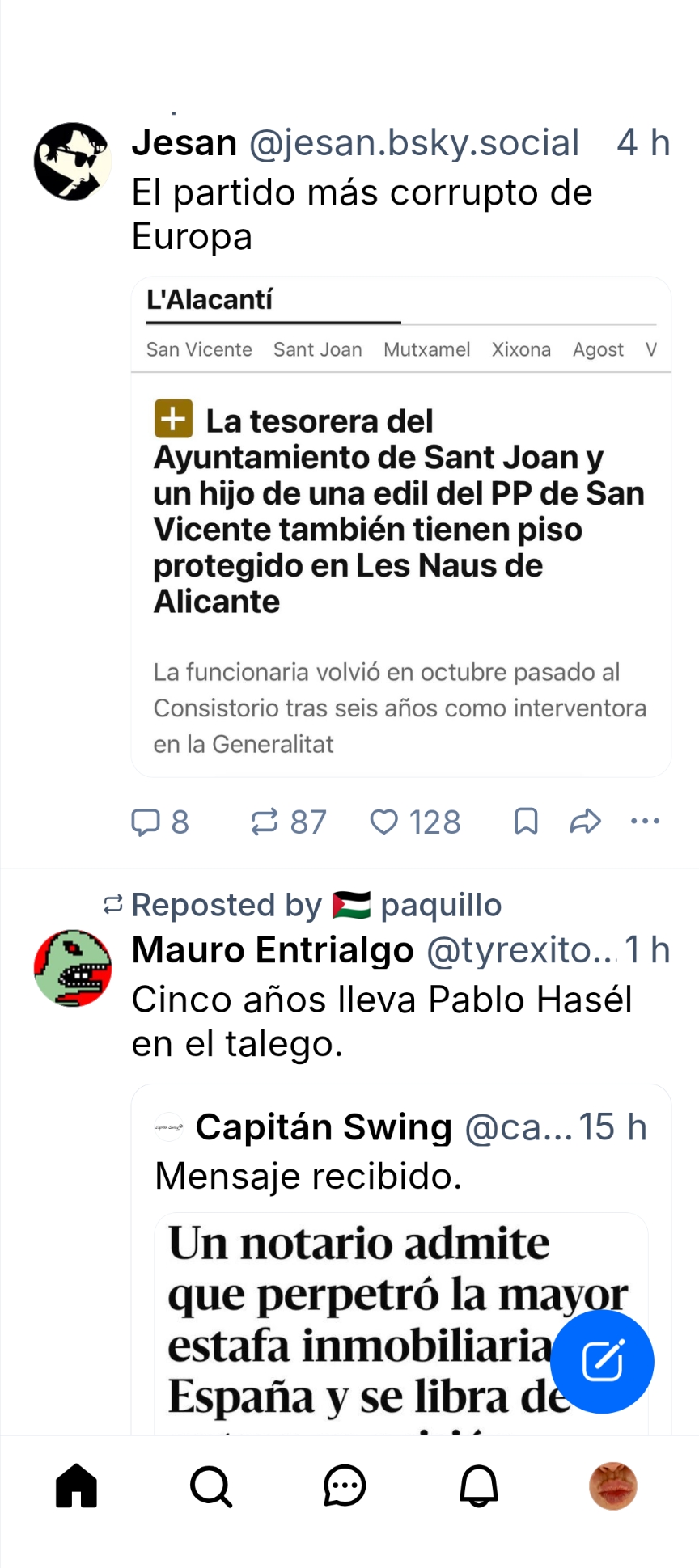This screenshot has width=699, height=1568.
Task: Open my profile tab
Action: [x=612, y=1486]
